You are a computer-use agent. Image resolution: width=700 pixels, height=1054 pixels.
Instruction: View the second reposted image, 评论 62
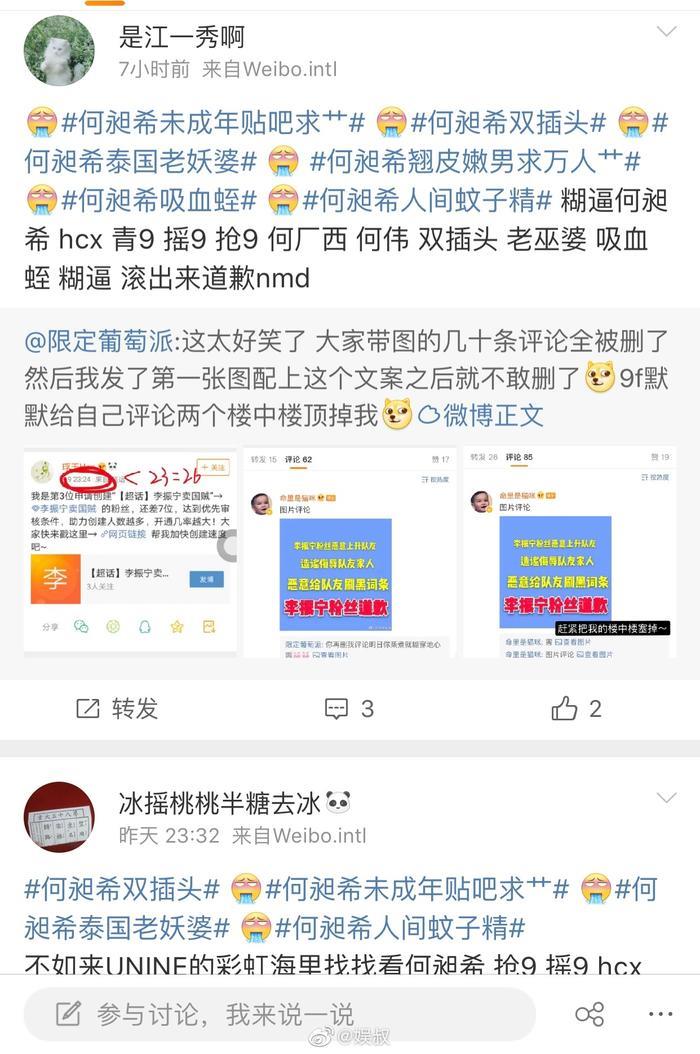tap(349, 552)
